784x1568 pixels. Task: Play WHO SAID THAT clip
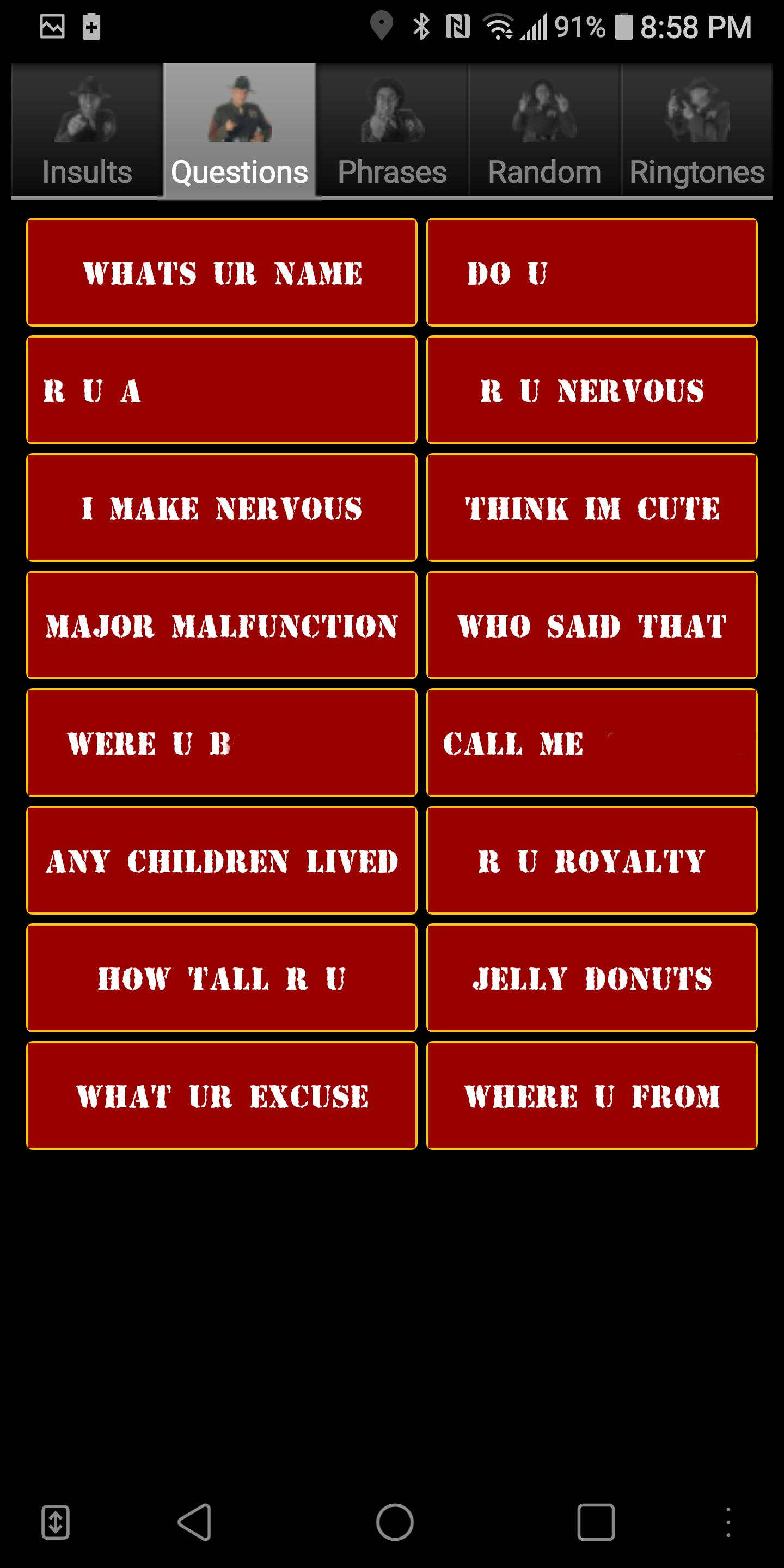[x=592, y=625]
